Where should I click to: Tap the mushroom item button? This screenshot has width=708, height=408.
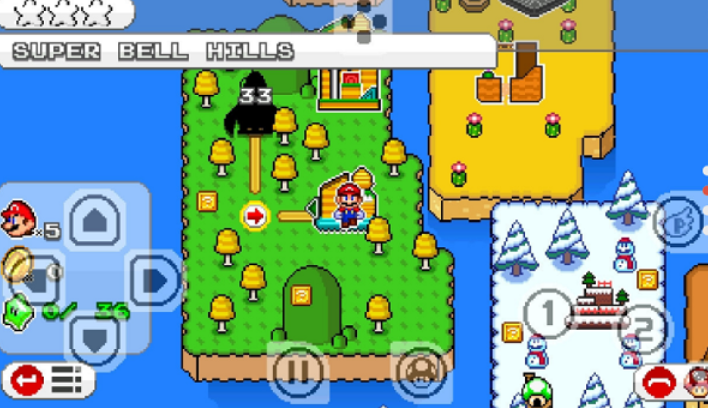pyautogui.click(x=418, y=371)
